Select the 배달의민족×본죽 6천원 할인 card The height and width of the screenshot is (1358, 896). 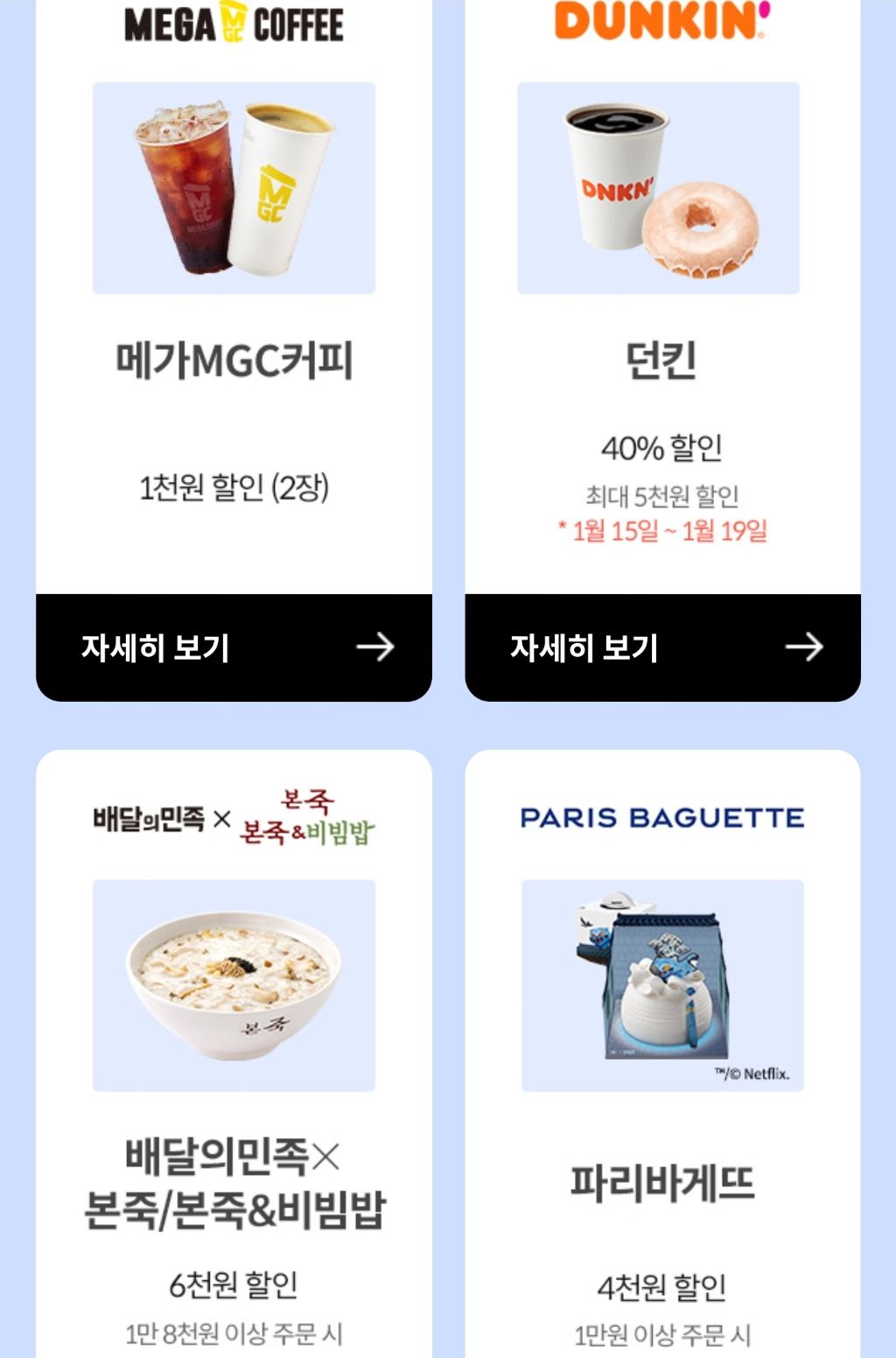234,1050
